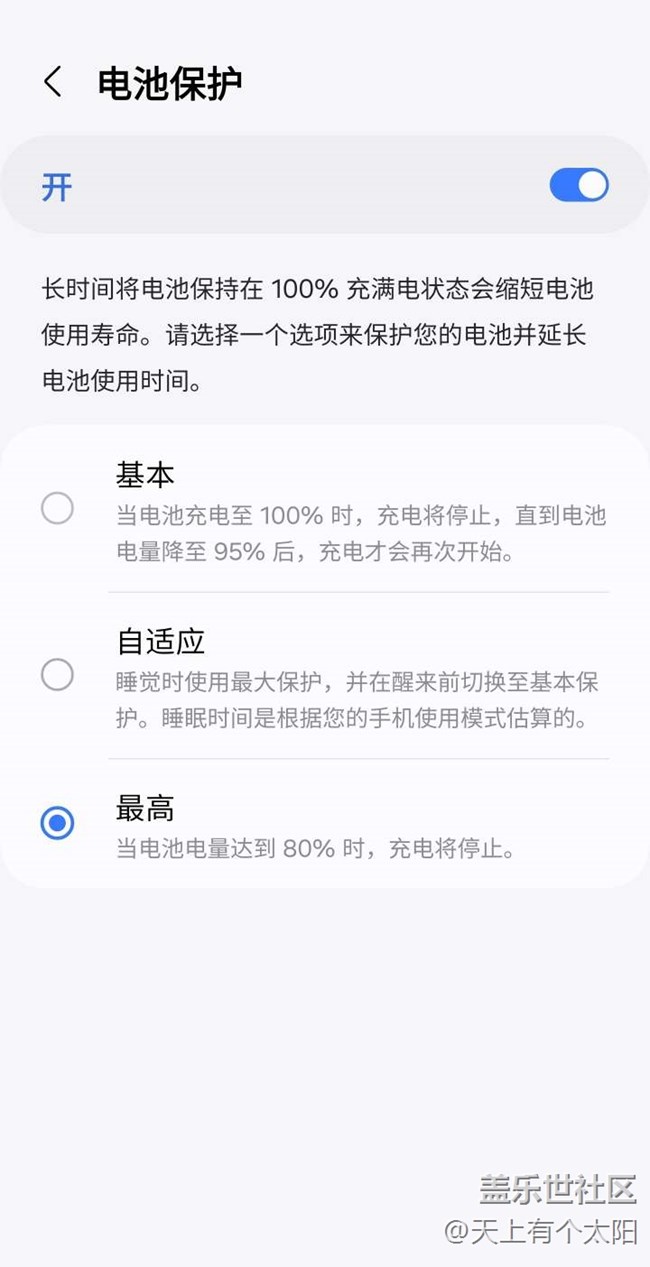Turn off the 电池保护 switch

(579, 185)
